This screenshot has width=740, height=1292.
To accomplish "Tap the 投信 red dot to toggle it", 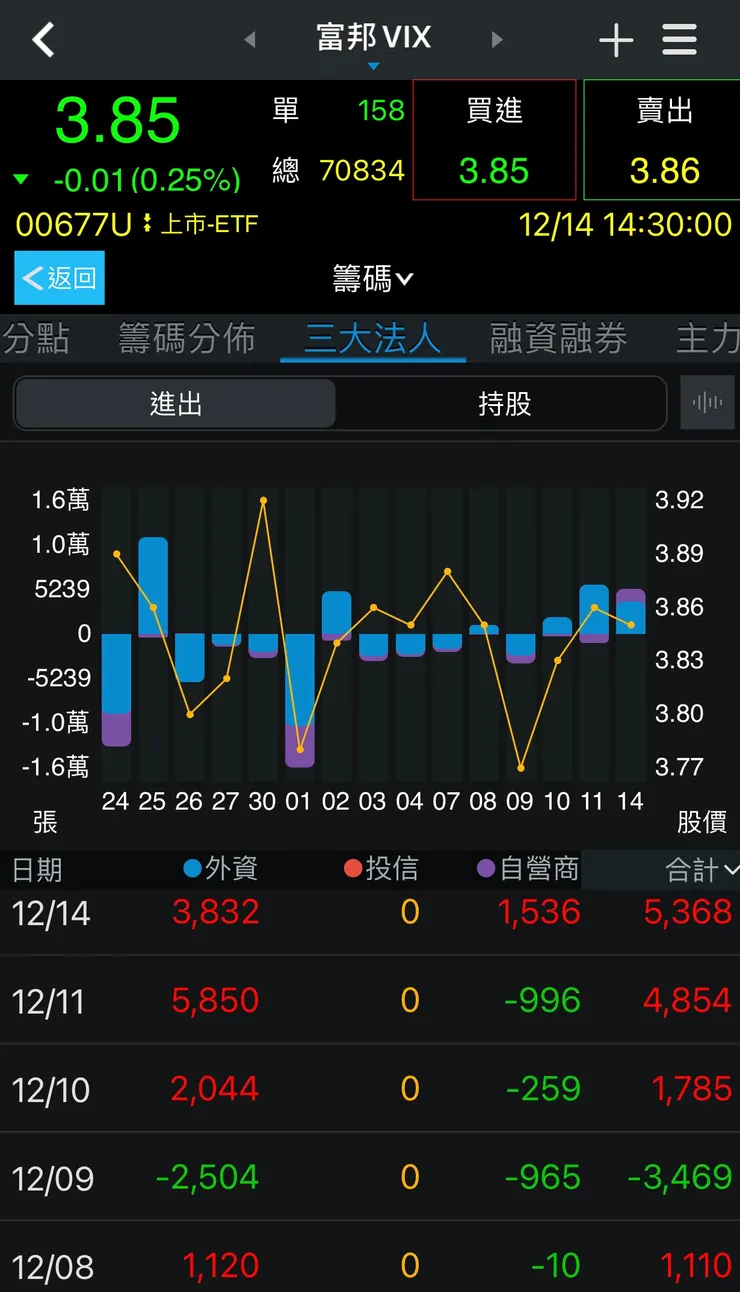I will (x=352, y=869).
